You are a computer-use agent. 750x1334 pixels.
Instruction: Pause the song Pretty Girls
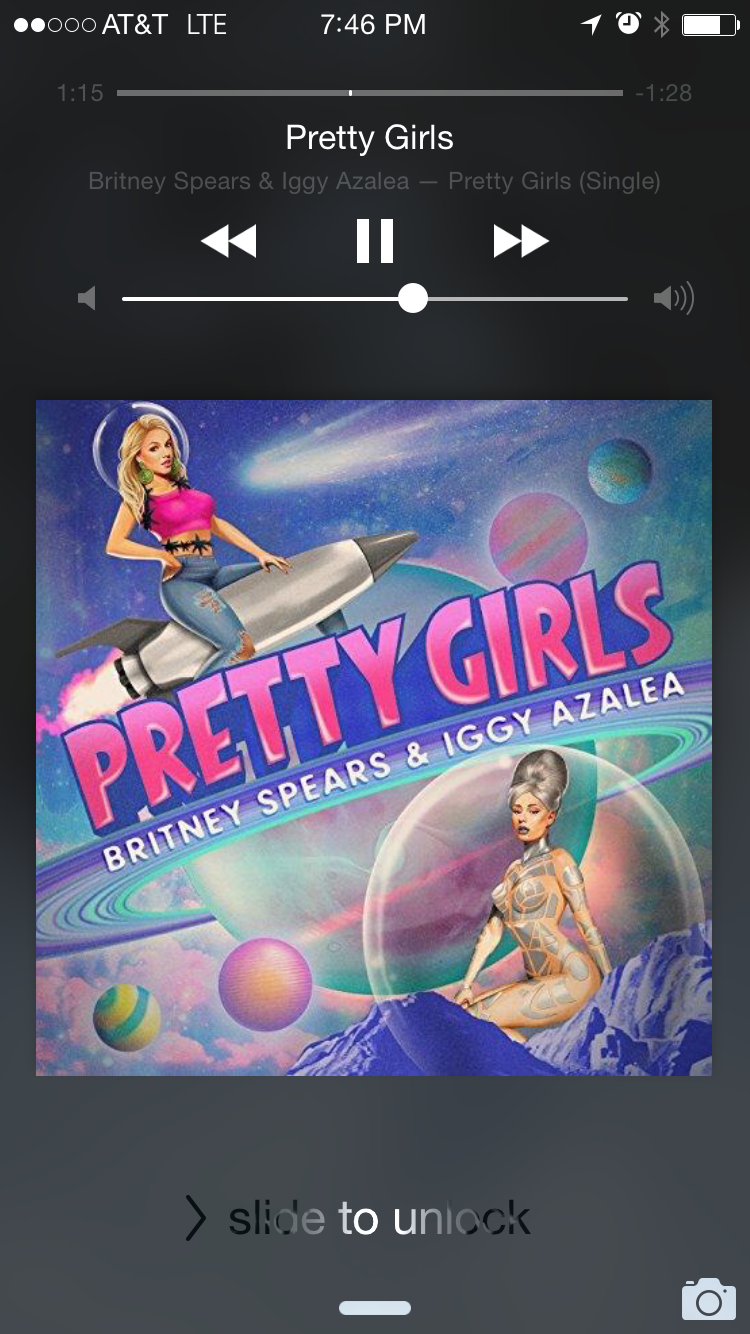tap(375, 241)
